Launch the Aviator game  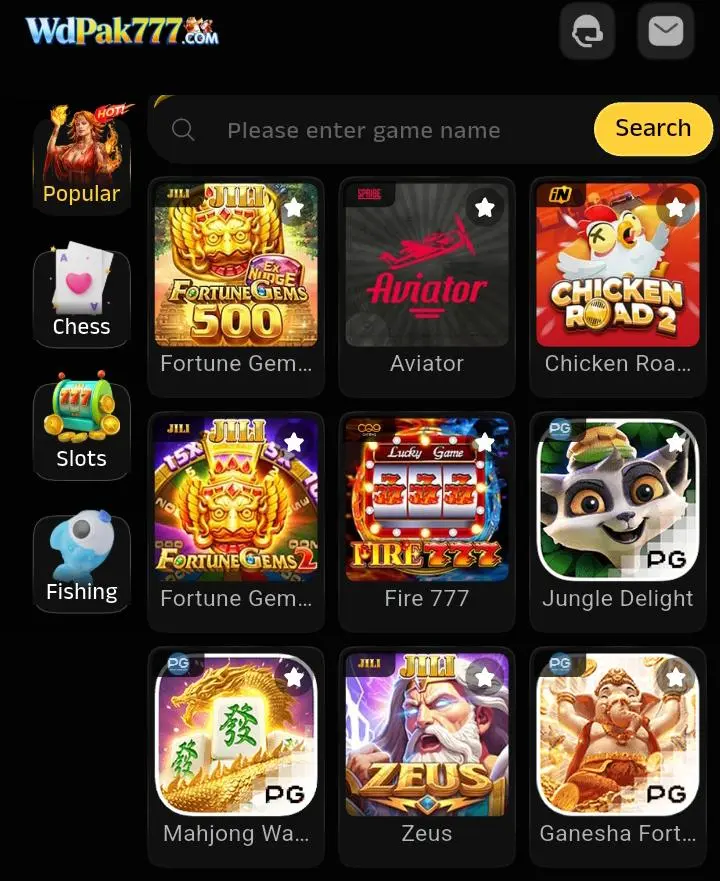click(x=427, y=267)
